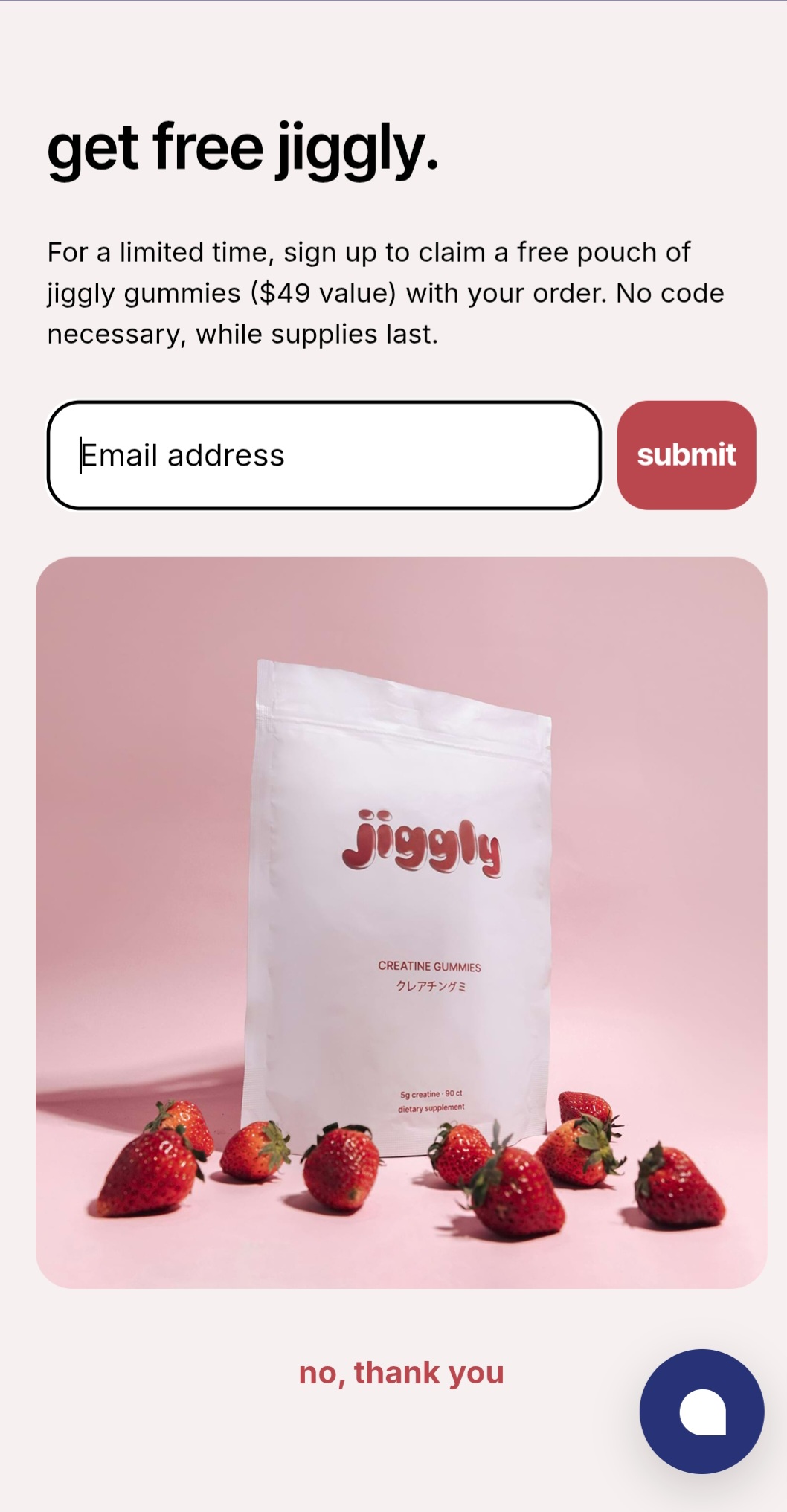Open the chat support bubble
The image size is (787, 1512).
[701, 1411]
